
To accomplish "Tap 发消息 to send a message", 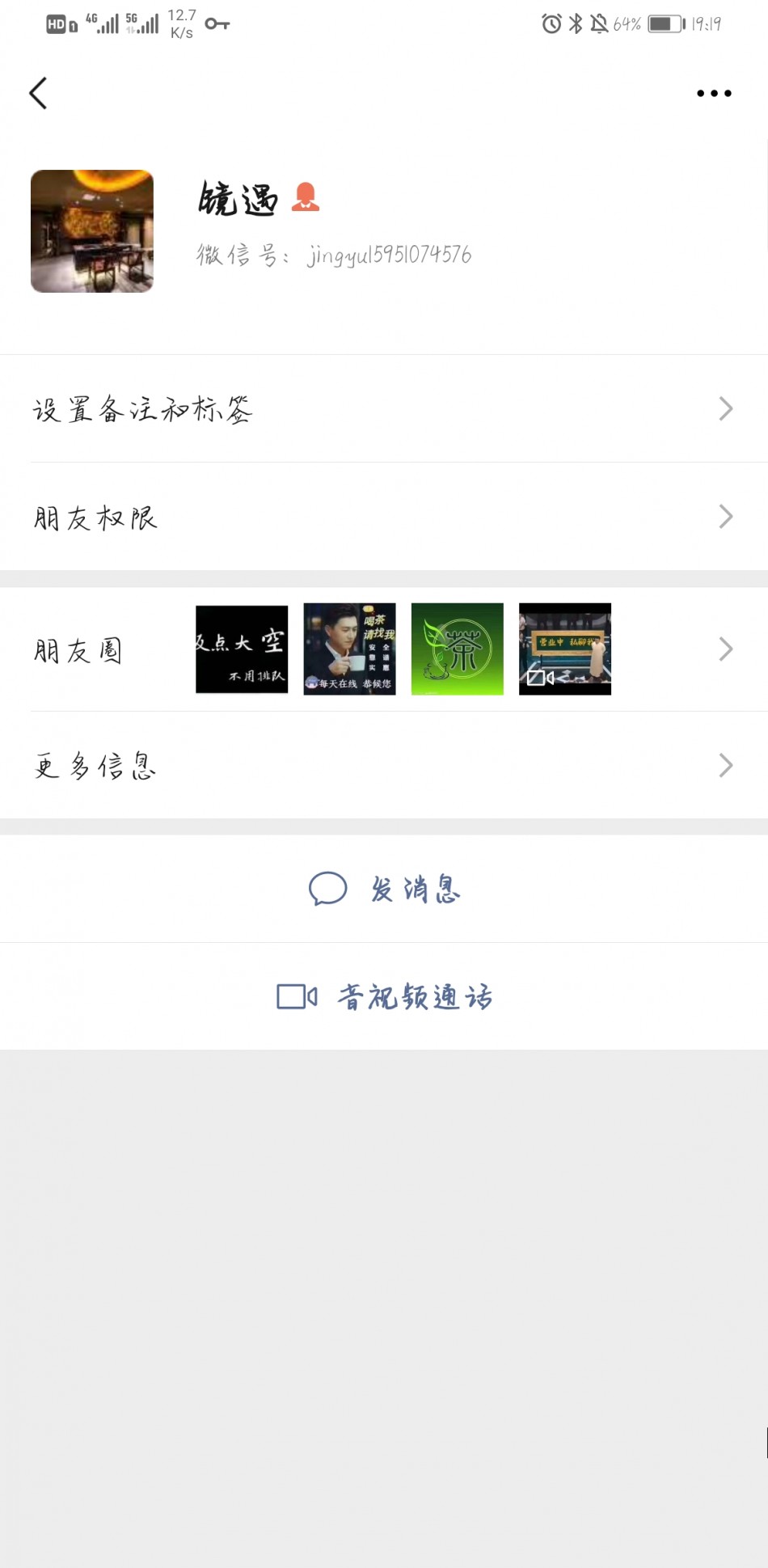I will coord(385,889).
